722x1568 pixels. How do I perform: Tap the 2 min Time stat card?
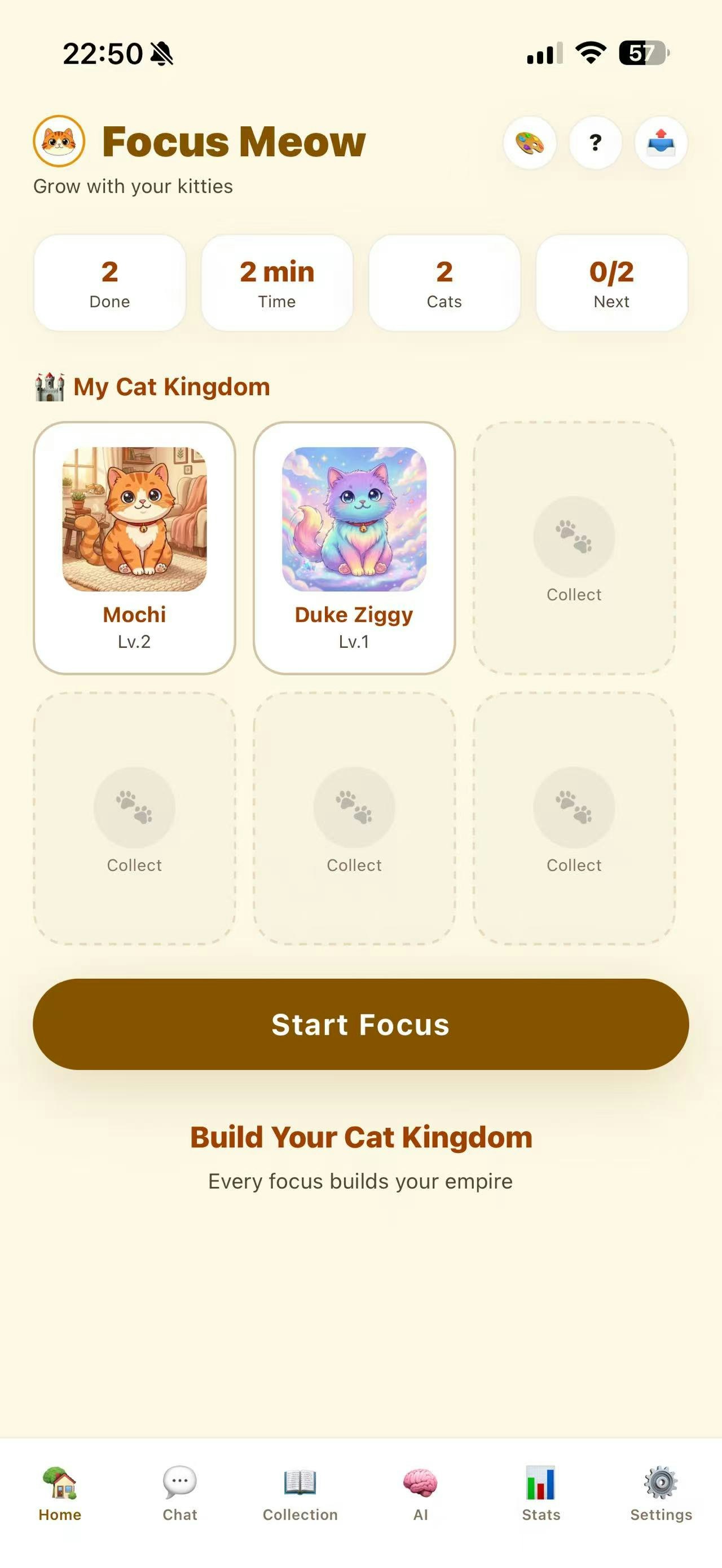coord(277,282)
